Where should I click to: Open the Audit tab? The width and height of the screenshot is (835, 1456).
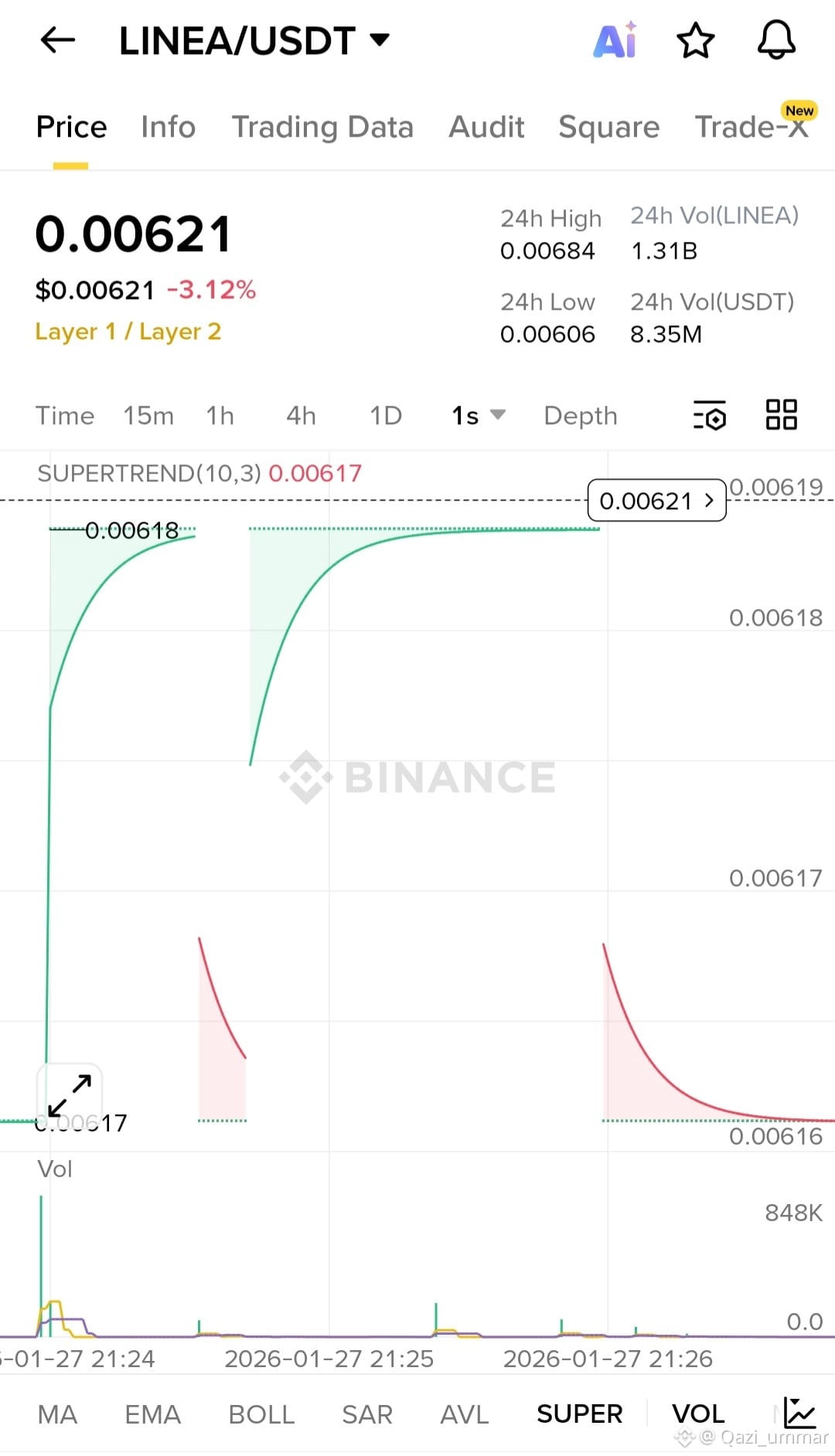click(x=486, y=127)
